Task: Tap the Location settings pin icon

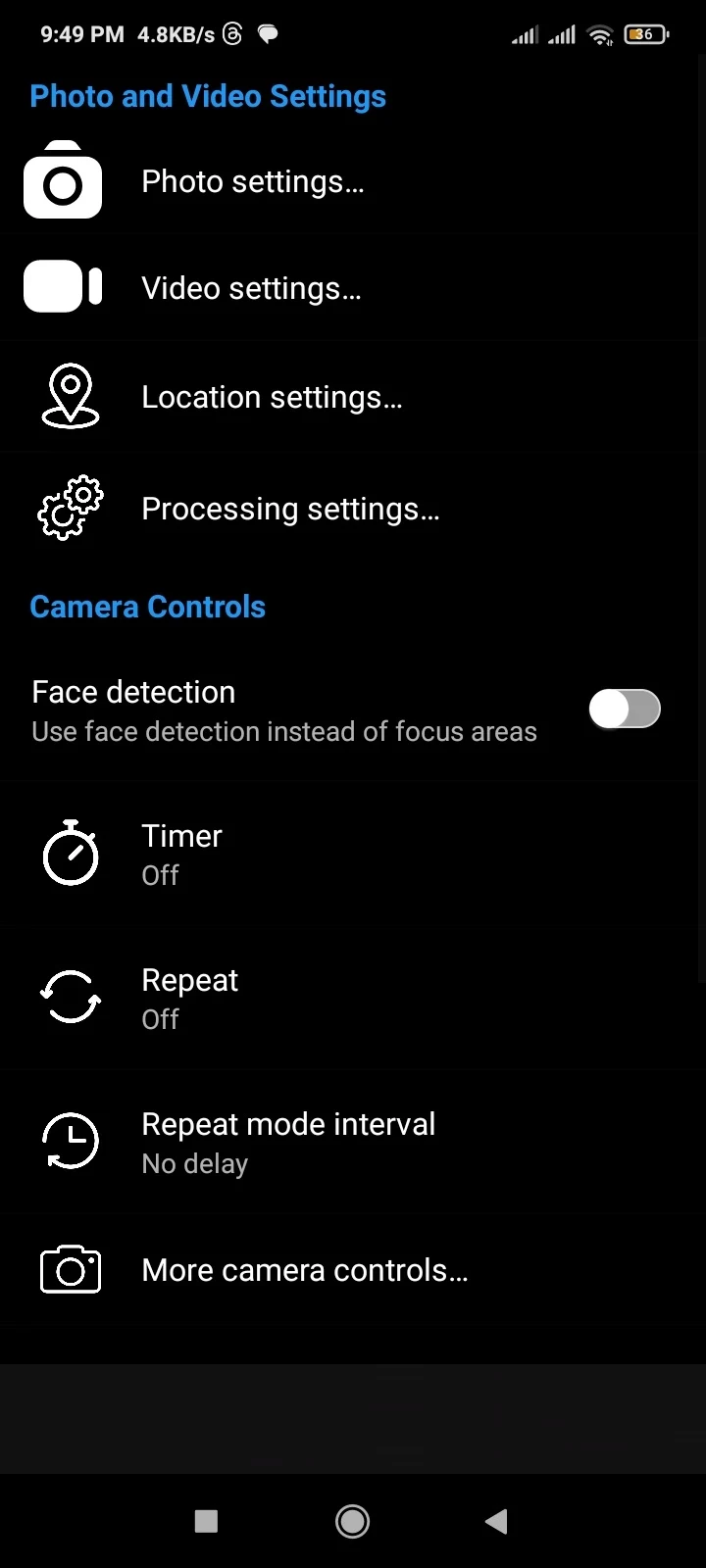Action: (x=69, y=396)
